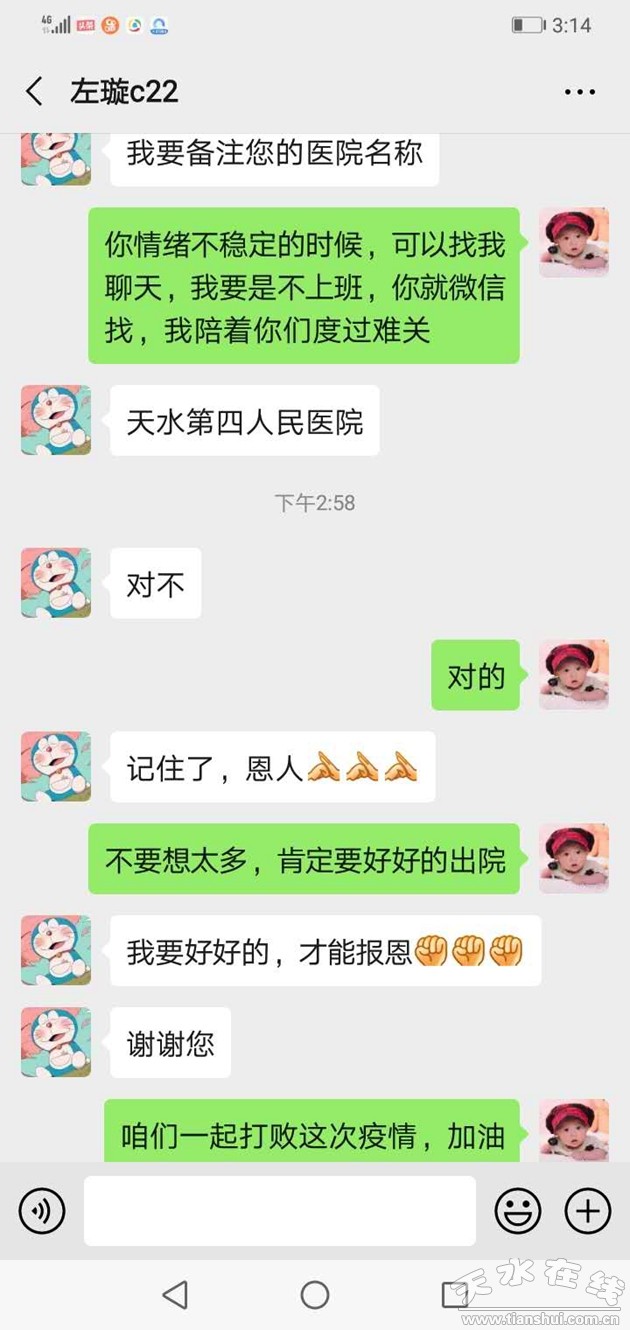Image resolution: width=630 pixels, height=1330 pixels.
Task: Open the plus attachments menu
Action: 588,1211
